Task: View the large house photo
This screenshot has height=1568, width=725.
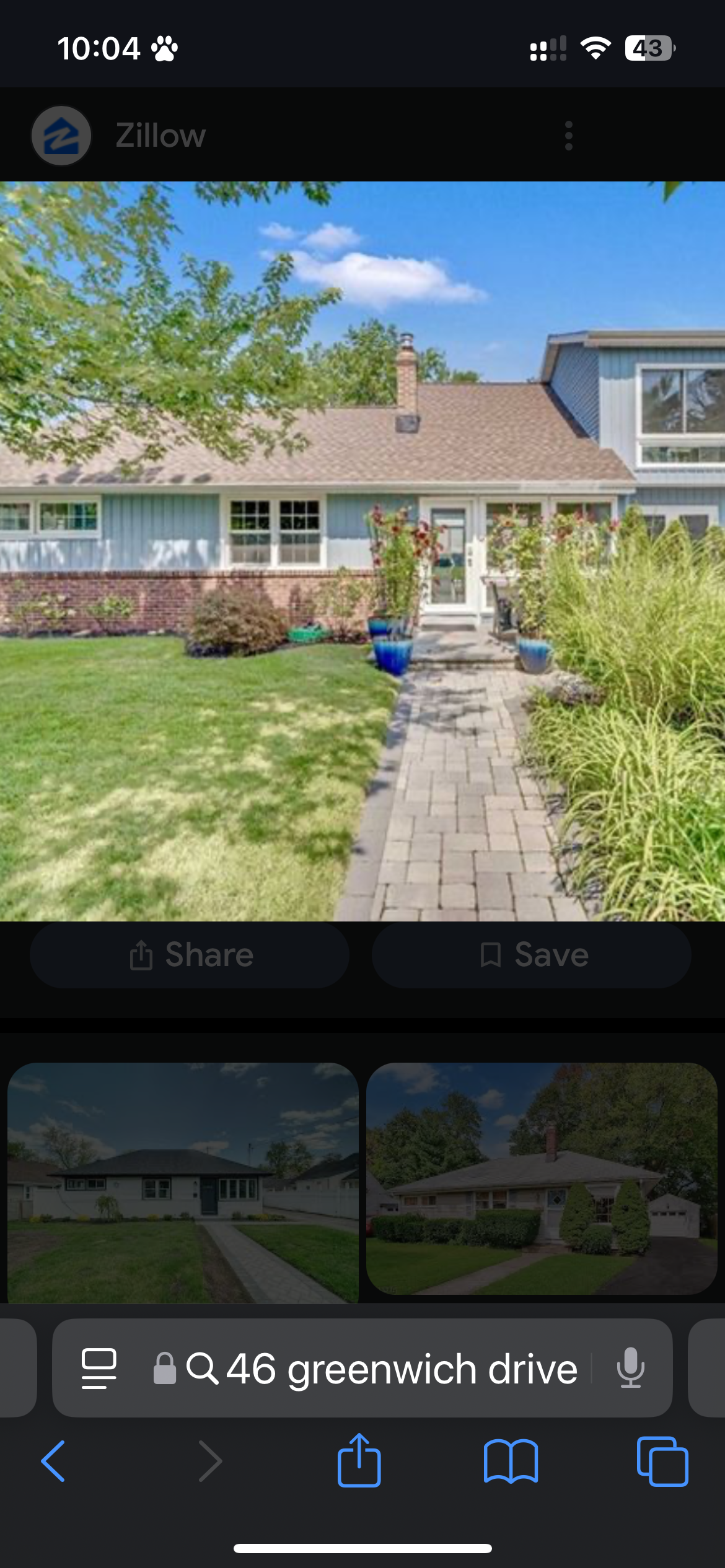Action: click(362, 551)
